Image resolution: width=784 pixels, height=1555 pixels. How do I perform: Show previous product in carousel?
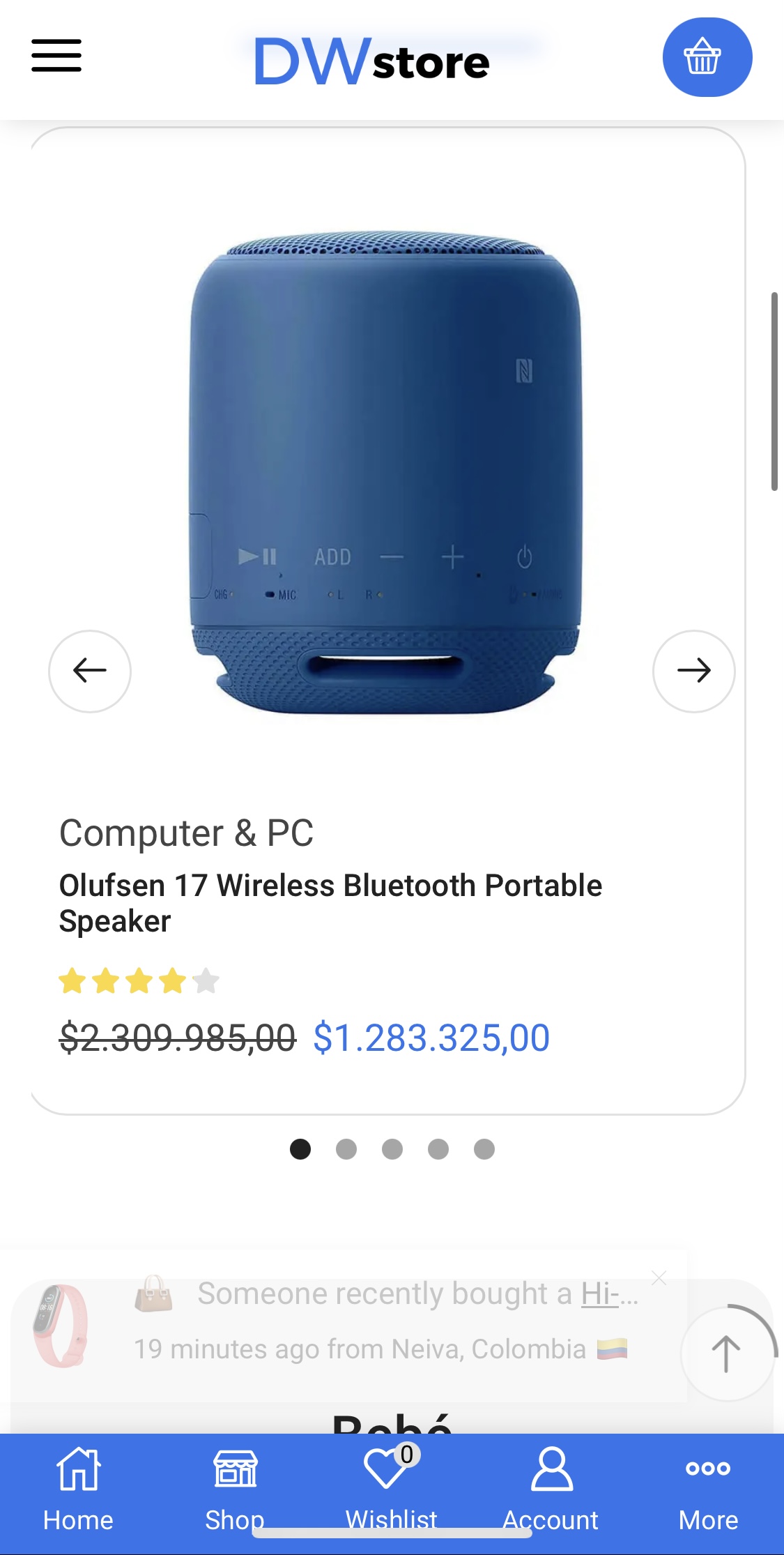(90, 671)
